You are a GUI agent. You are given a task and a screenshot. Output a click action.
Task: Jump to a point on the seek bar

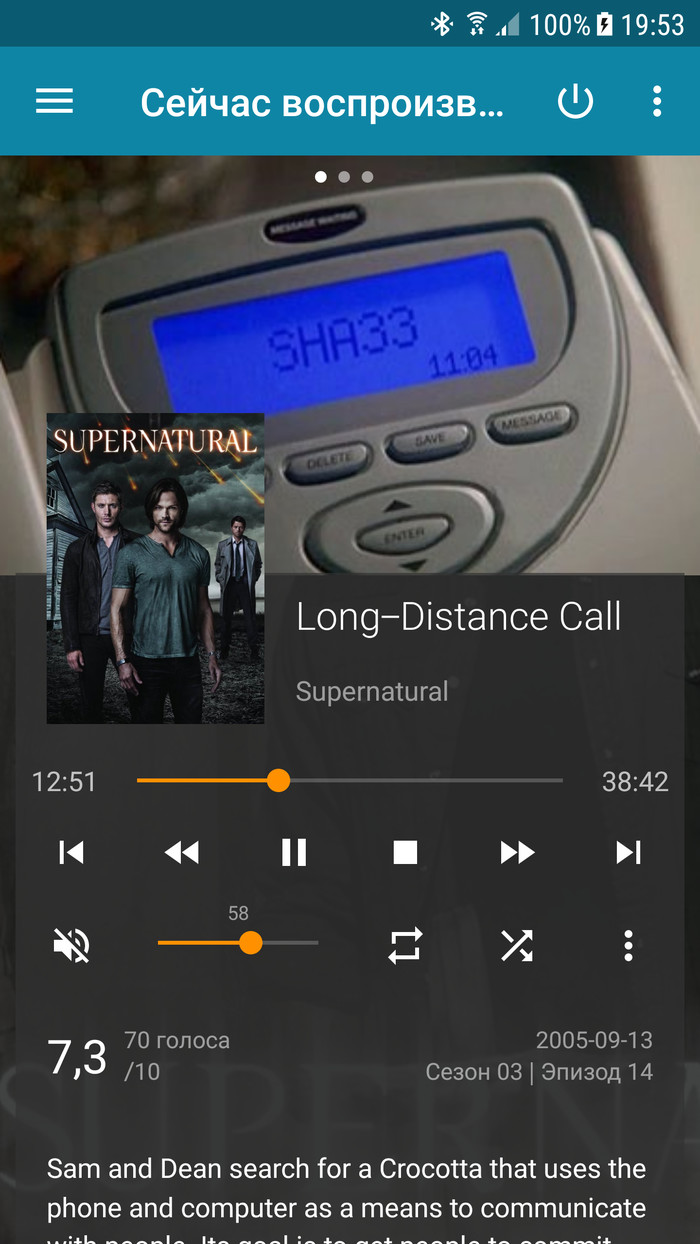350,780
